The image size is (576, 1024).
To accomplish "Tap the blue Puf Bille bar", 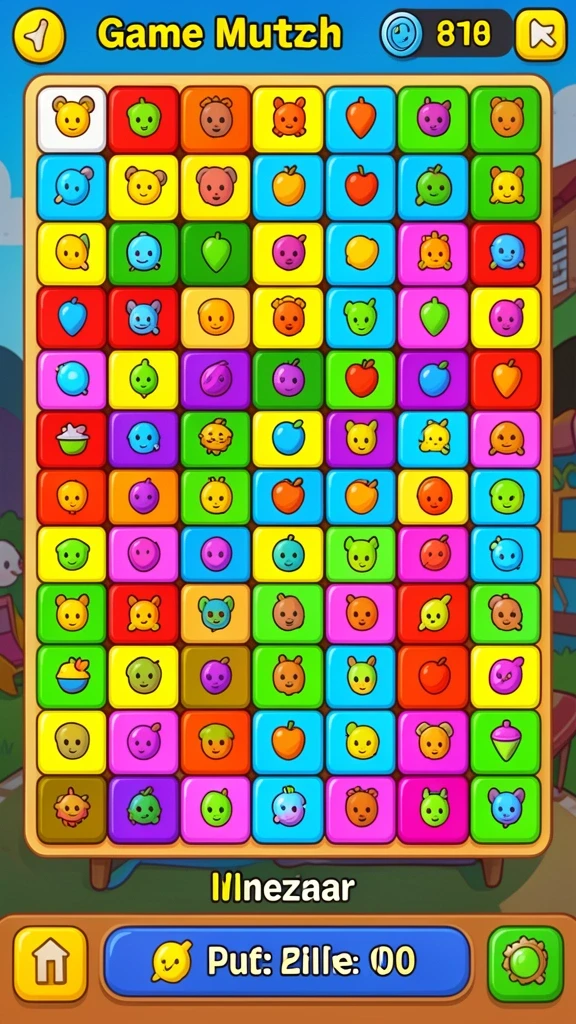I will click(x=287, y=962).
